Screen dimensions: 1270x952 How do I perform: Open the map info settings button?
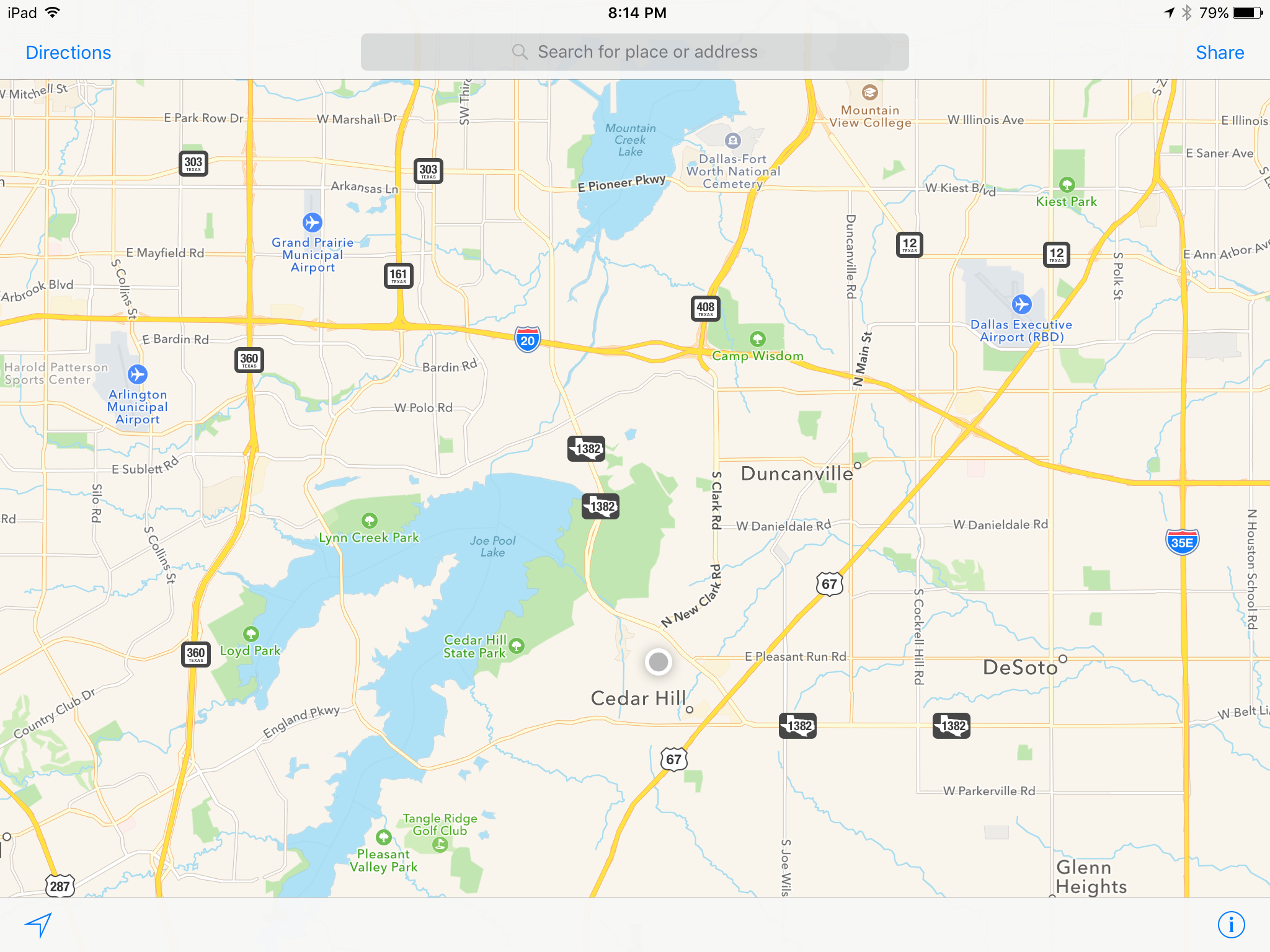(1231, 925)
